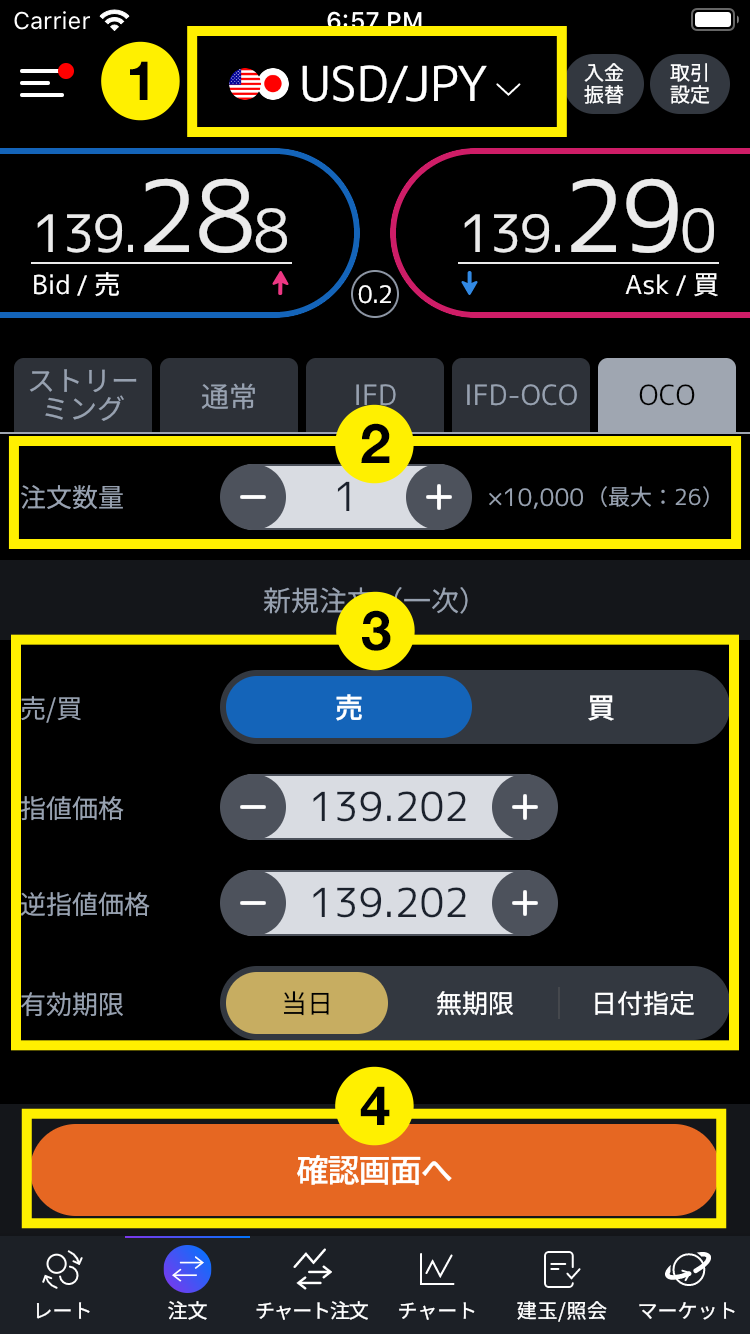Set 有効期限 to 無期限

click(475, 1003)
